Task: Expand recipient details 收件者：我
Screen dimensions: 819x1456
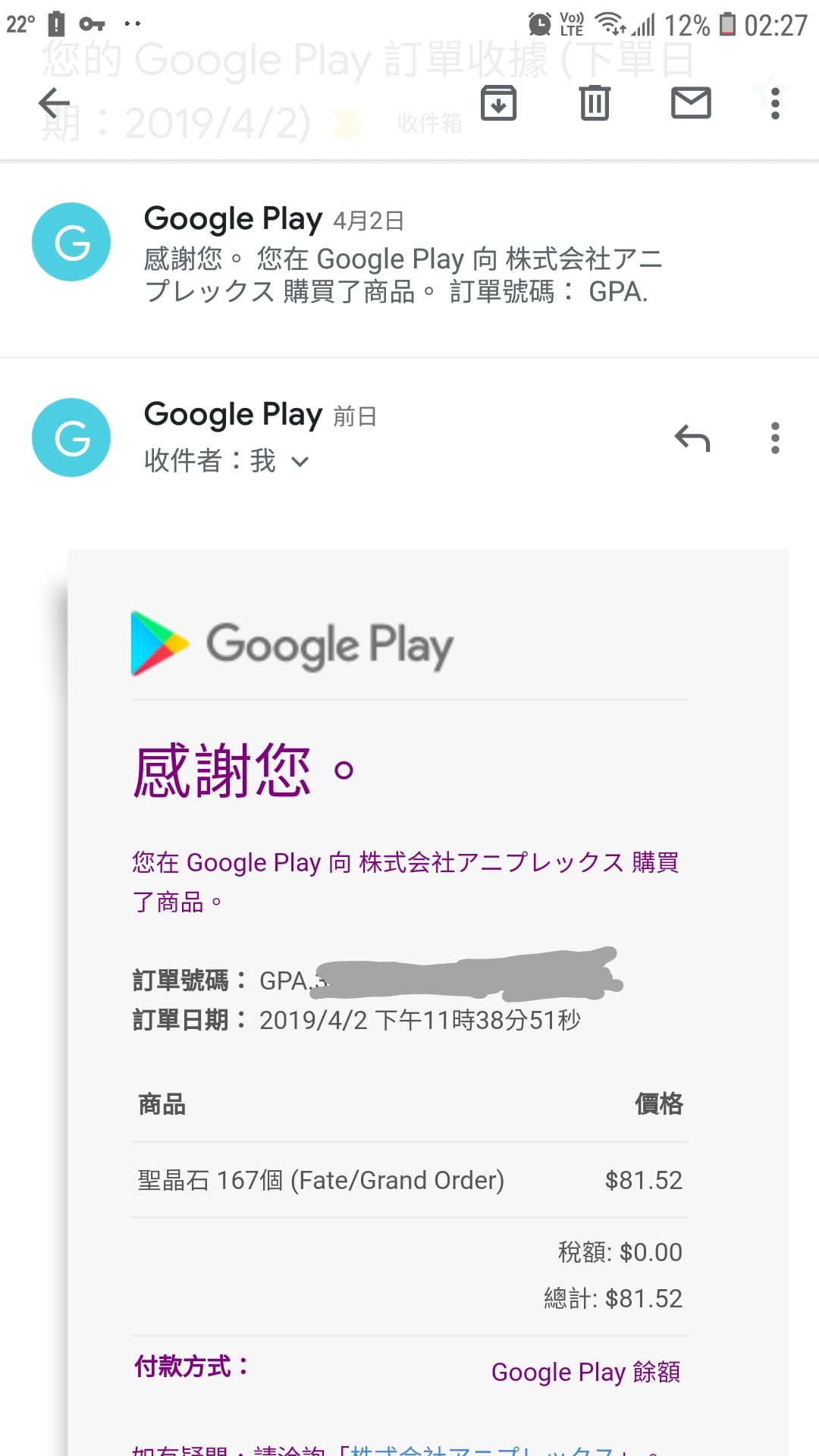Action: [226, 460]
